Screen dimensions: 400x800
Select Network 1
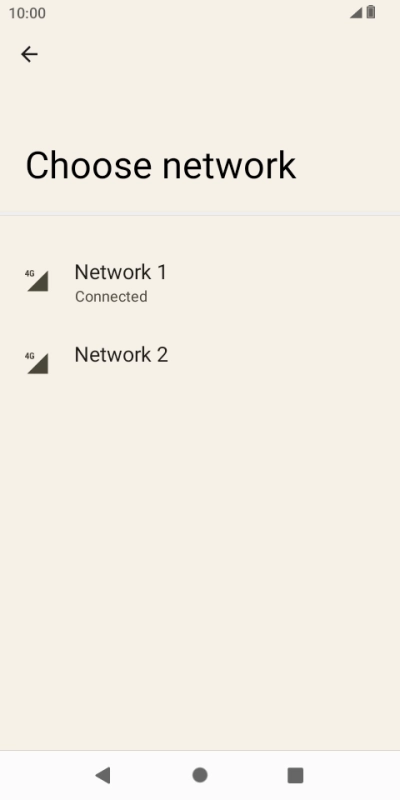coord(200,282)
